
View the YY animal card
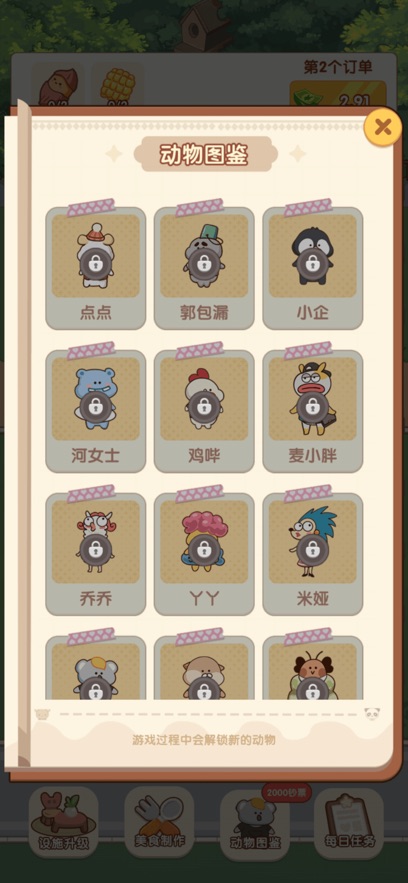[x=204, y=554]
